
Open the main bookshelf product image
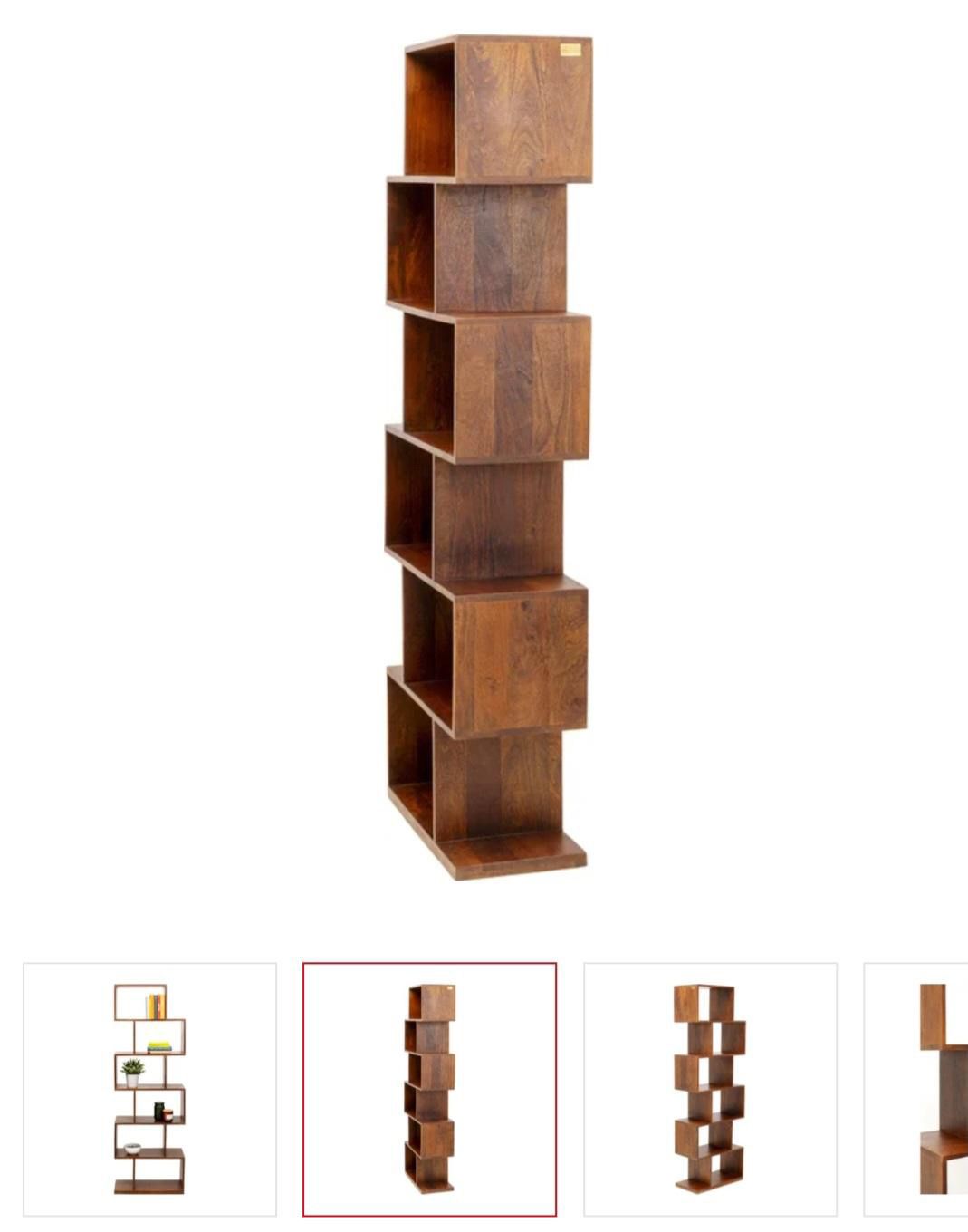click(489, 457)
